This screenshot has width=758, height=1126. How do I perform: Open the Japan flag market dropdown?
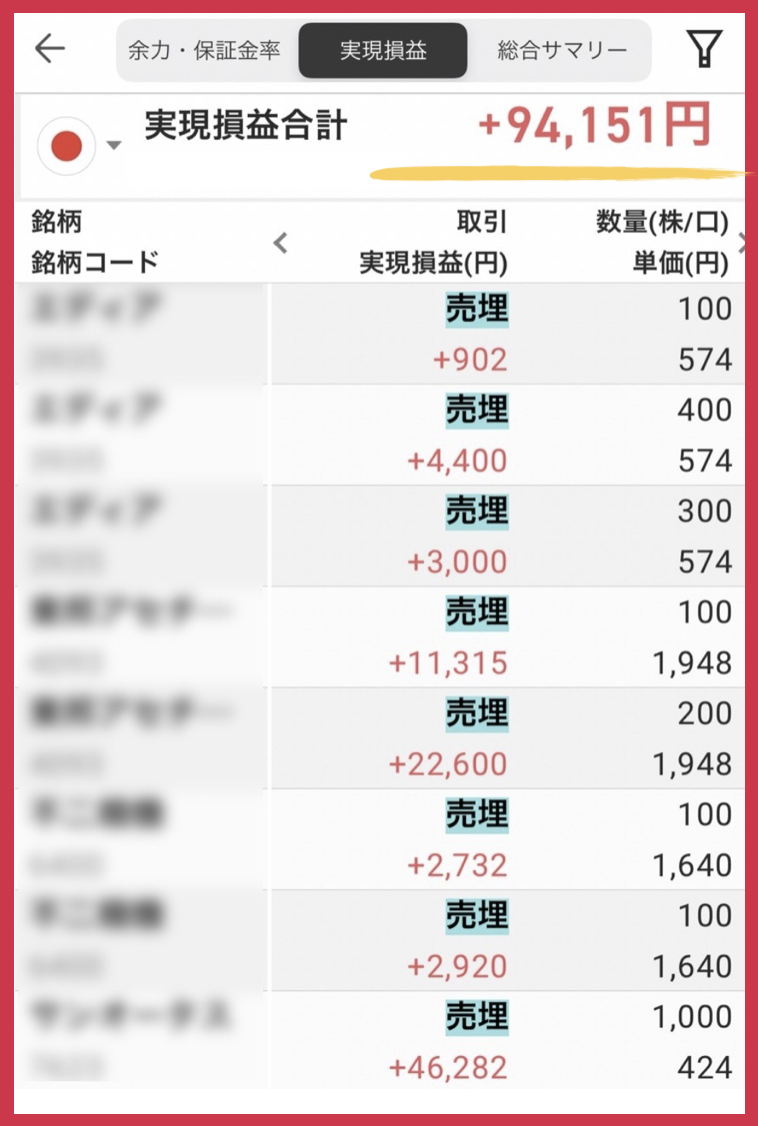(79, 146)
